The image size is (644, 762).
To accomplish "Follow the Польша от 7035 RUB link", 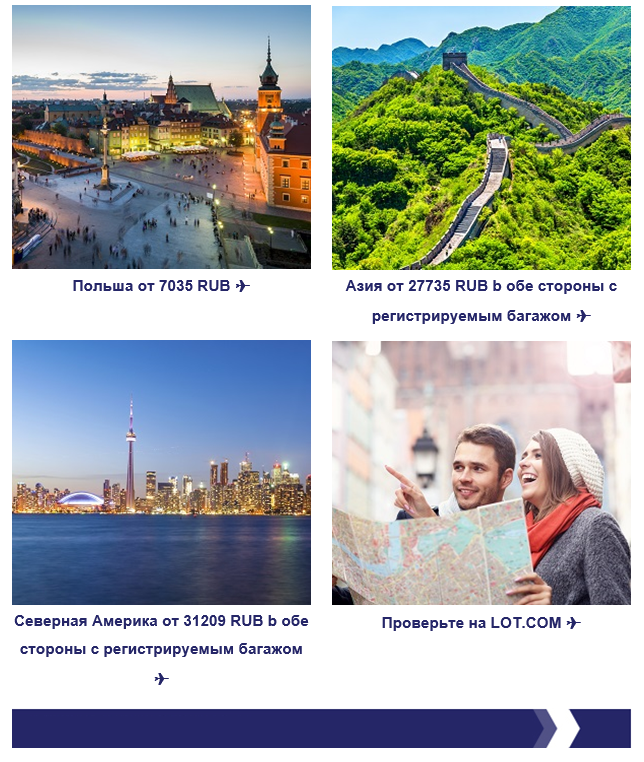I will point(161,286).
